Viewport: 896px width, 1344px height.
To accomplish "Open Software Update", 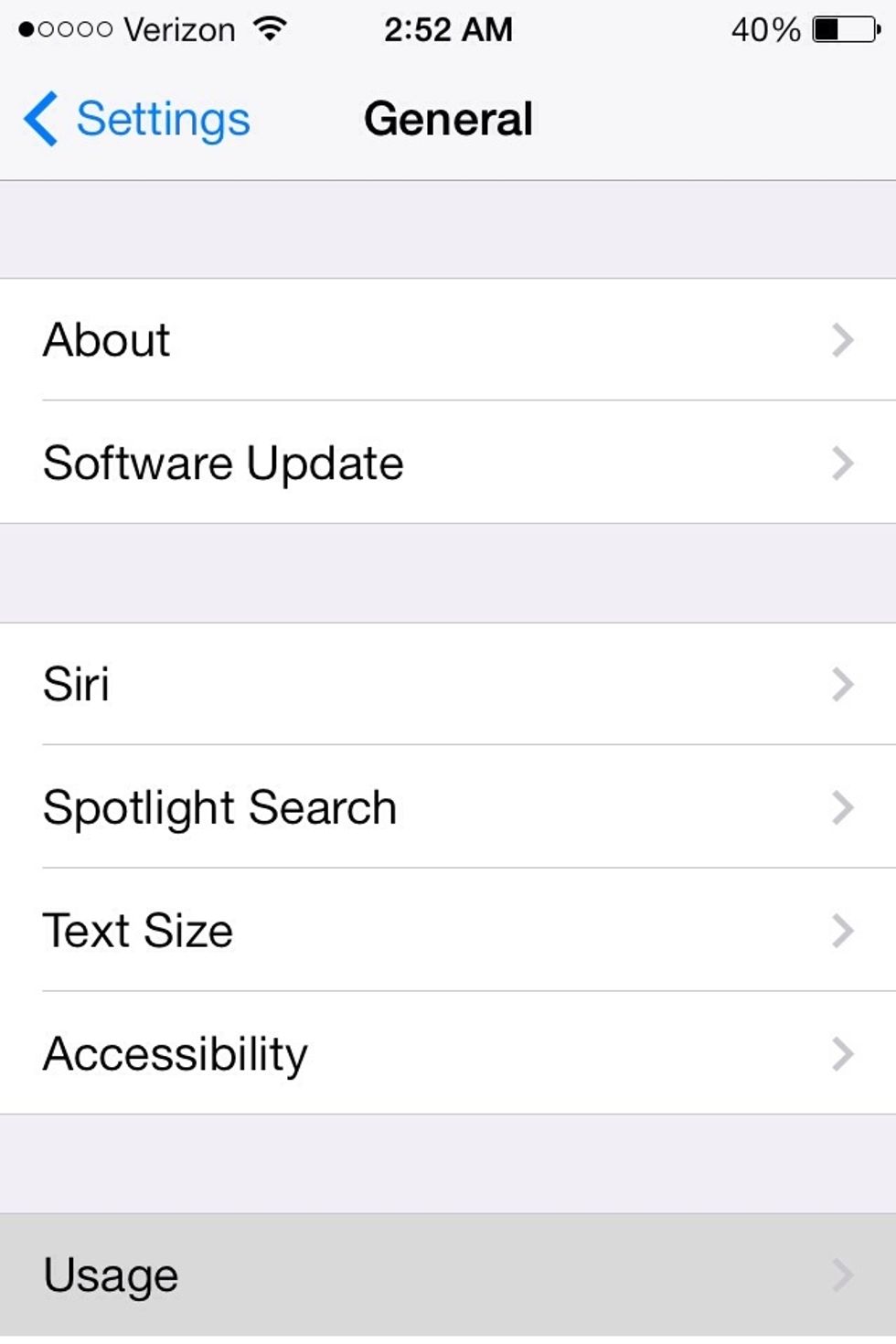I will [x=448, y=463].
